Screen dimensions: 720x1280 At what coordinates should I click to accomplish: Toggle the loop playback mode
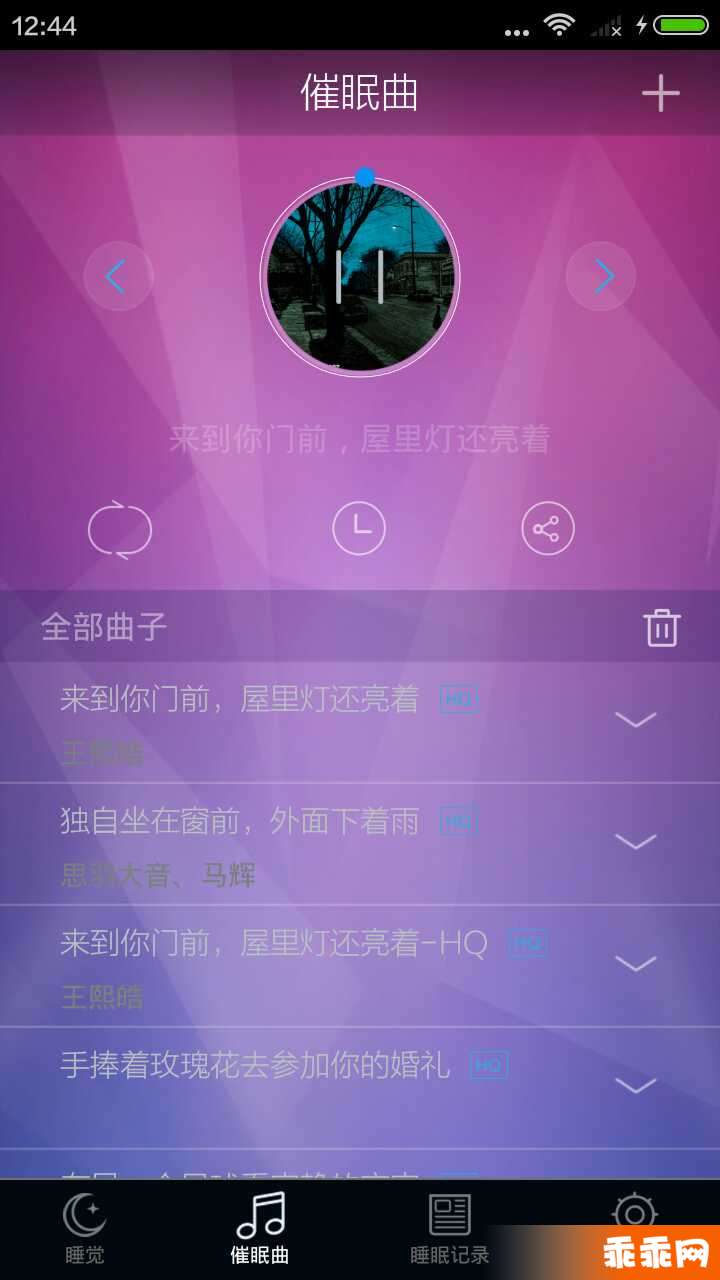(120, 529)
